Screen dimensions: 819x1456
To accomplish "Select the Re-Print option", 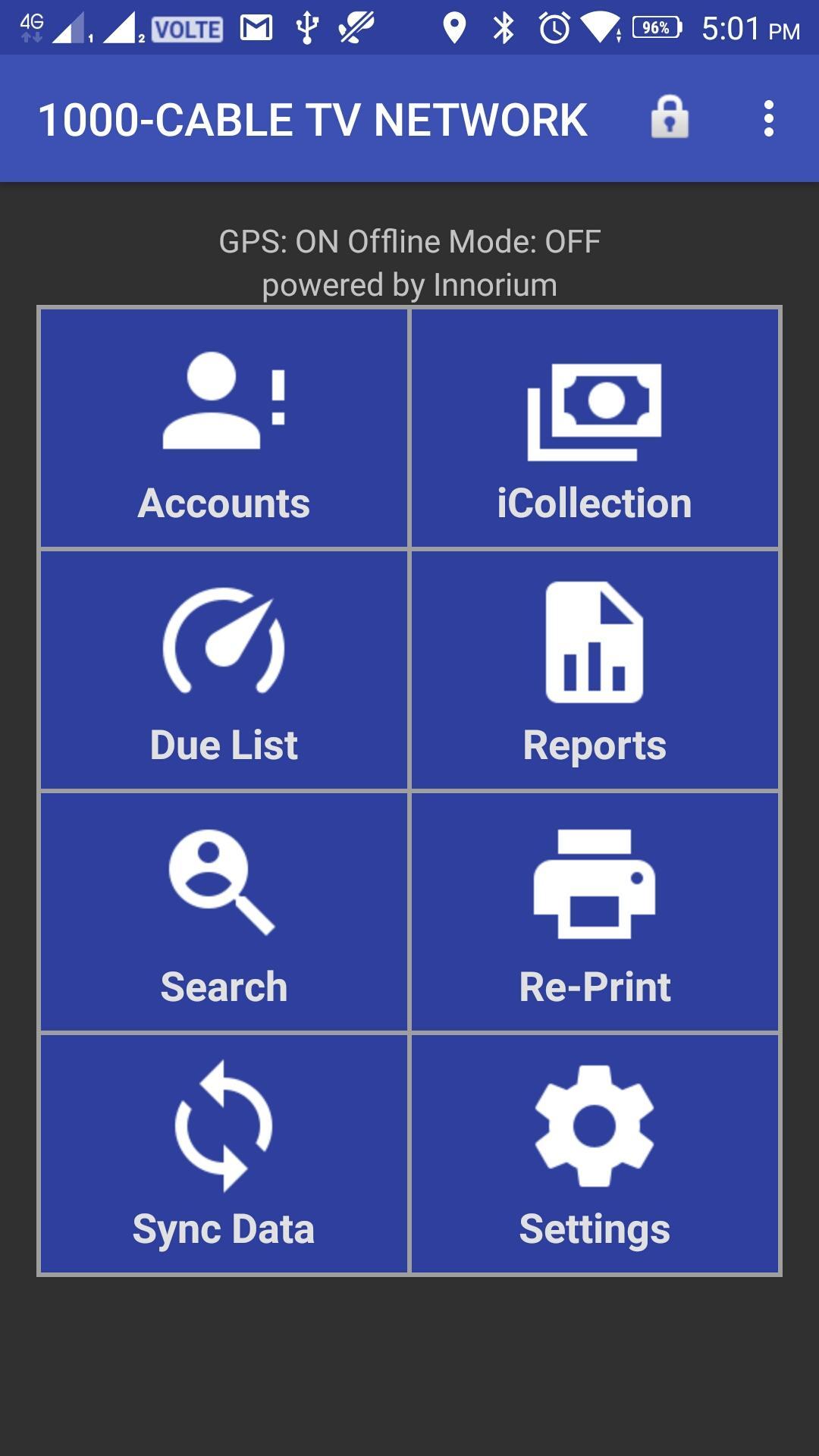I will coord(595,912).
